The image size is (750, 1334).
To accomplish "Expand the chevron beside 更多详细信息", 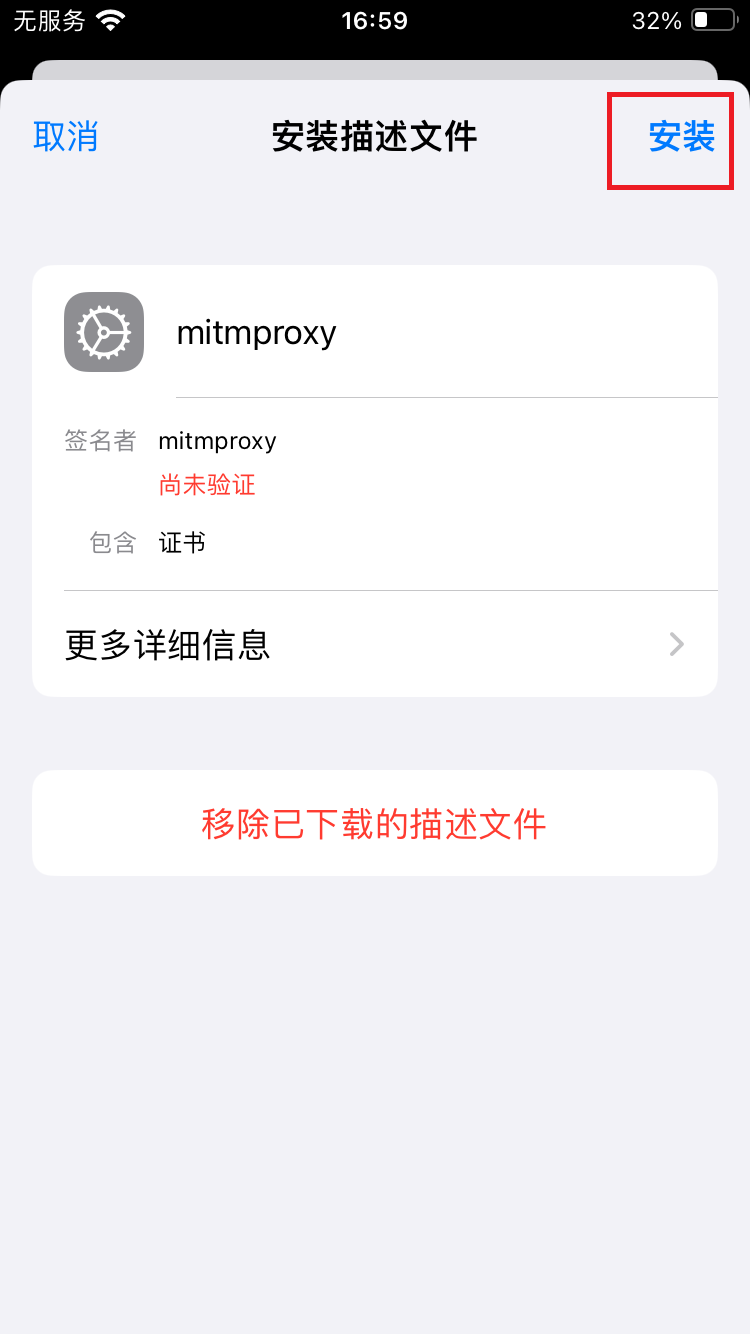I will 676,645.
